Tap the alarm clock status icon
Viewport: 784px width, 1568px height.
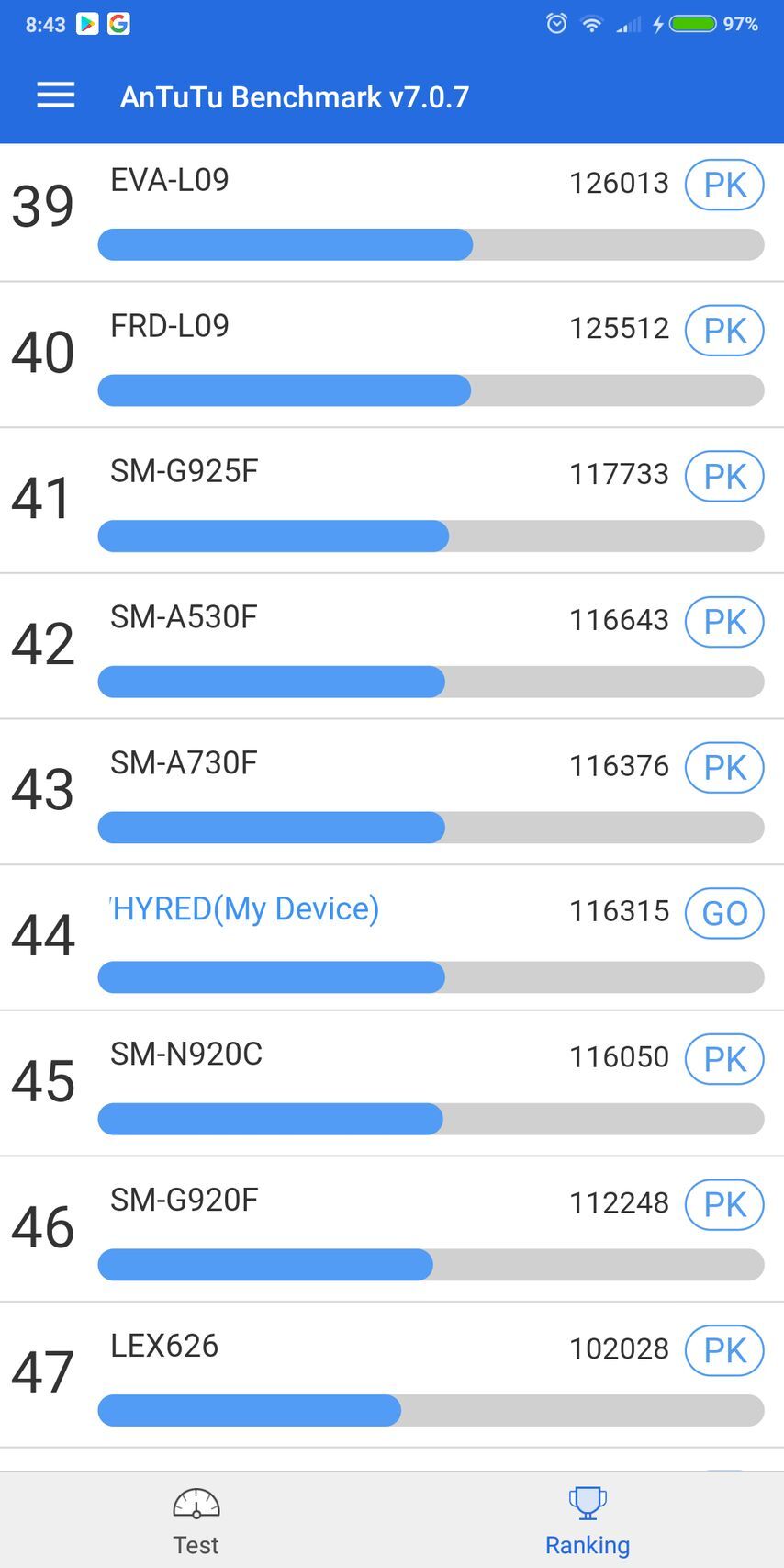[555, 23]
